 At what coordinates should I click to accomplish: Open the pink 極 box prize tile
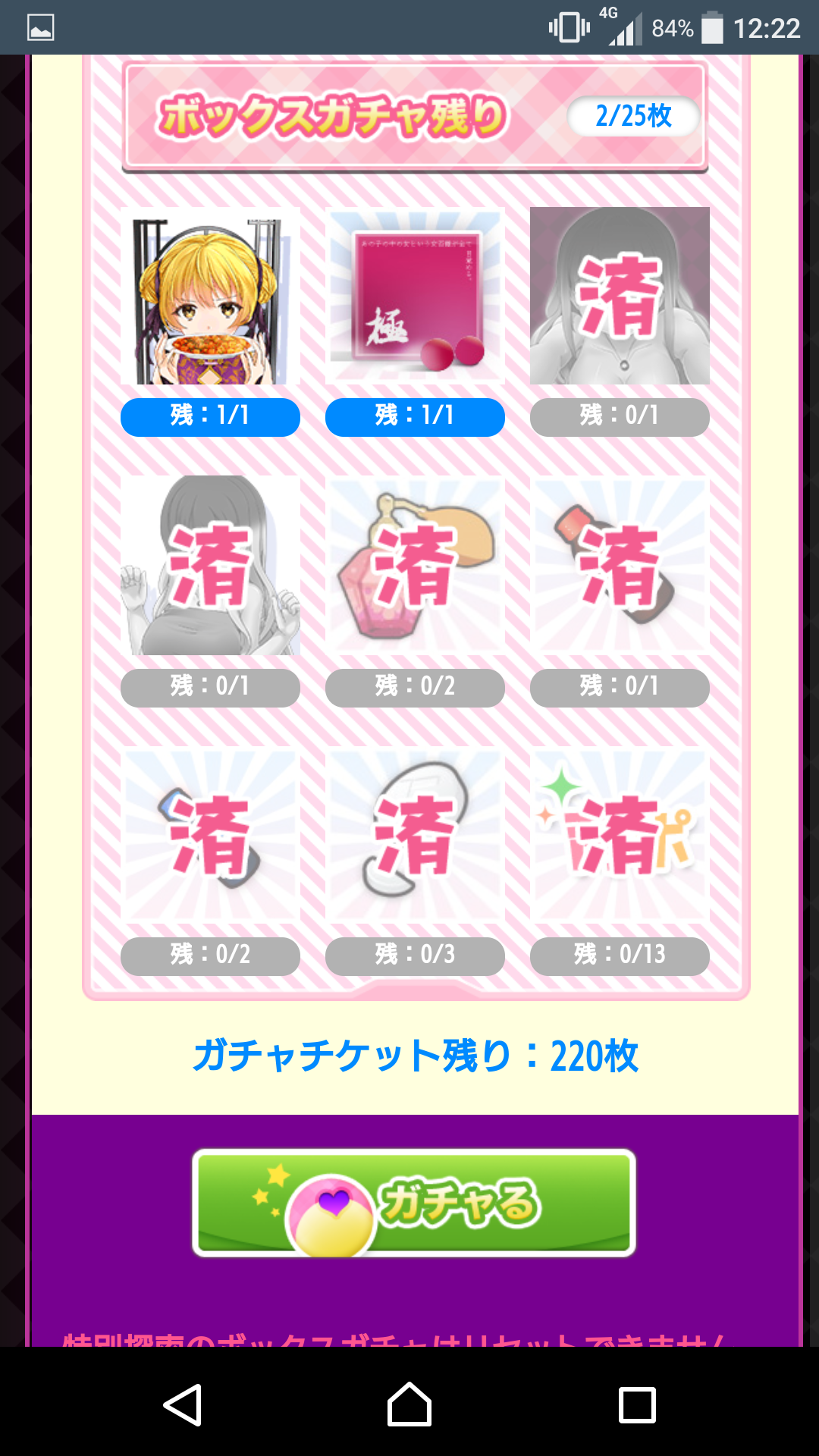point(415,297)
